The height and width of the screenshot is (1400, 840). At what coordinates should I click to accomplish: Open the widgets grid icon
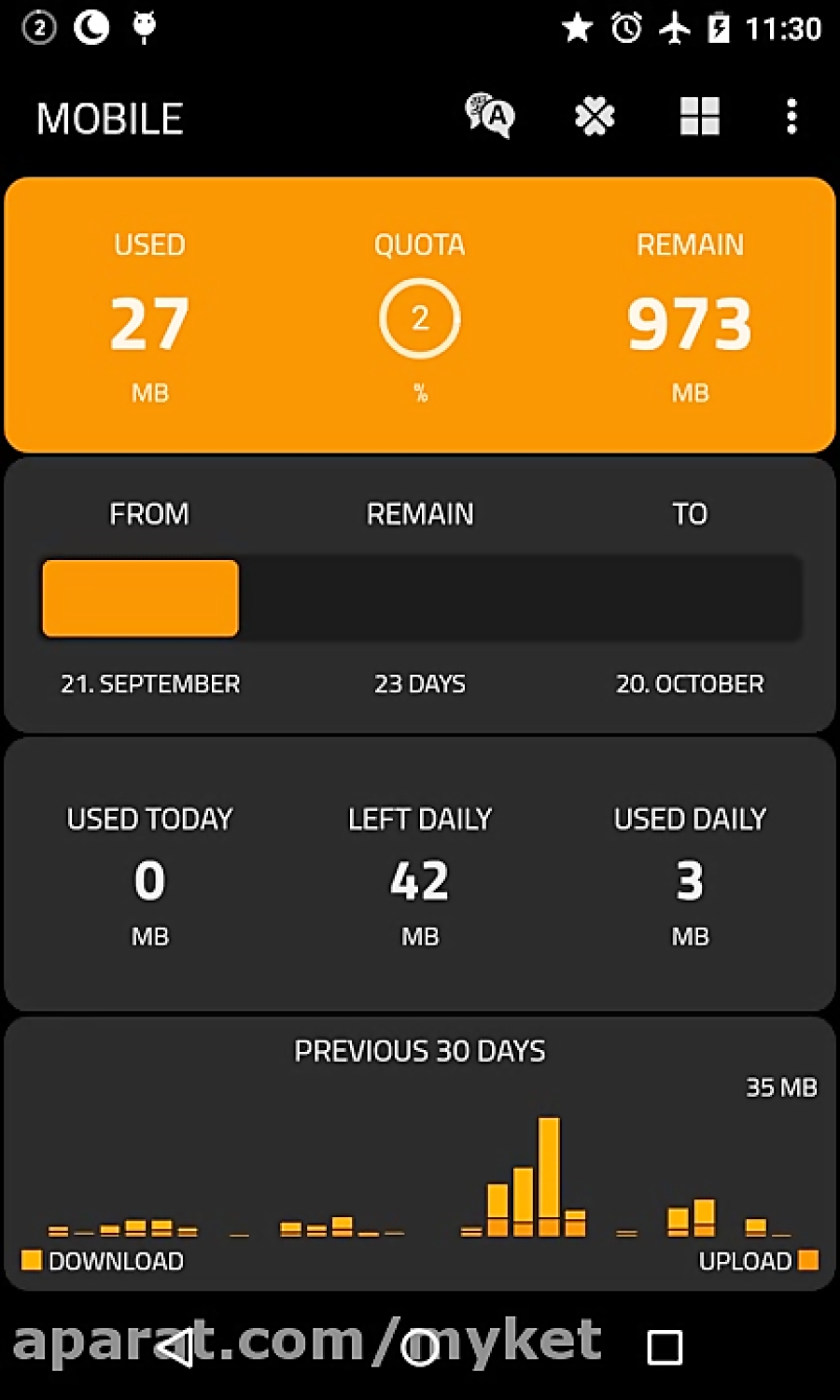tap(700, 116)
